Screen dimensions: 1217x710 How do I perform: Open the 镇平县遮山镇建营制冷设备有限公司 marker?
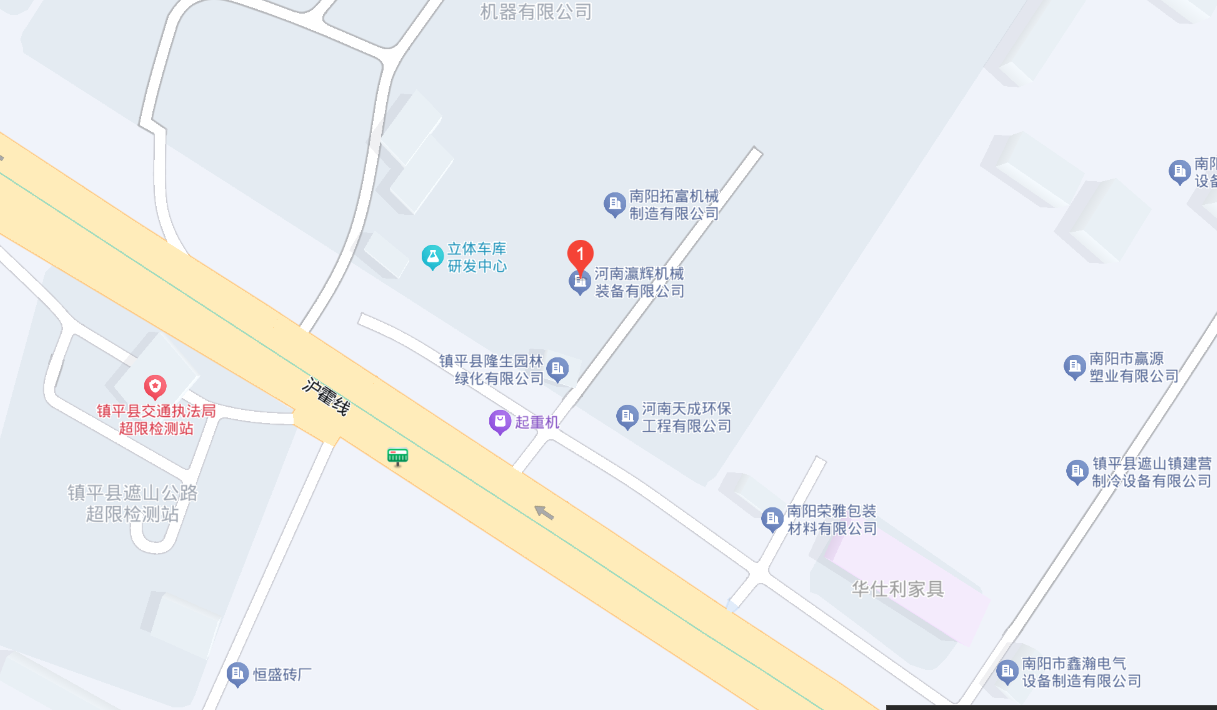(1077, 471)
